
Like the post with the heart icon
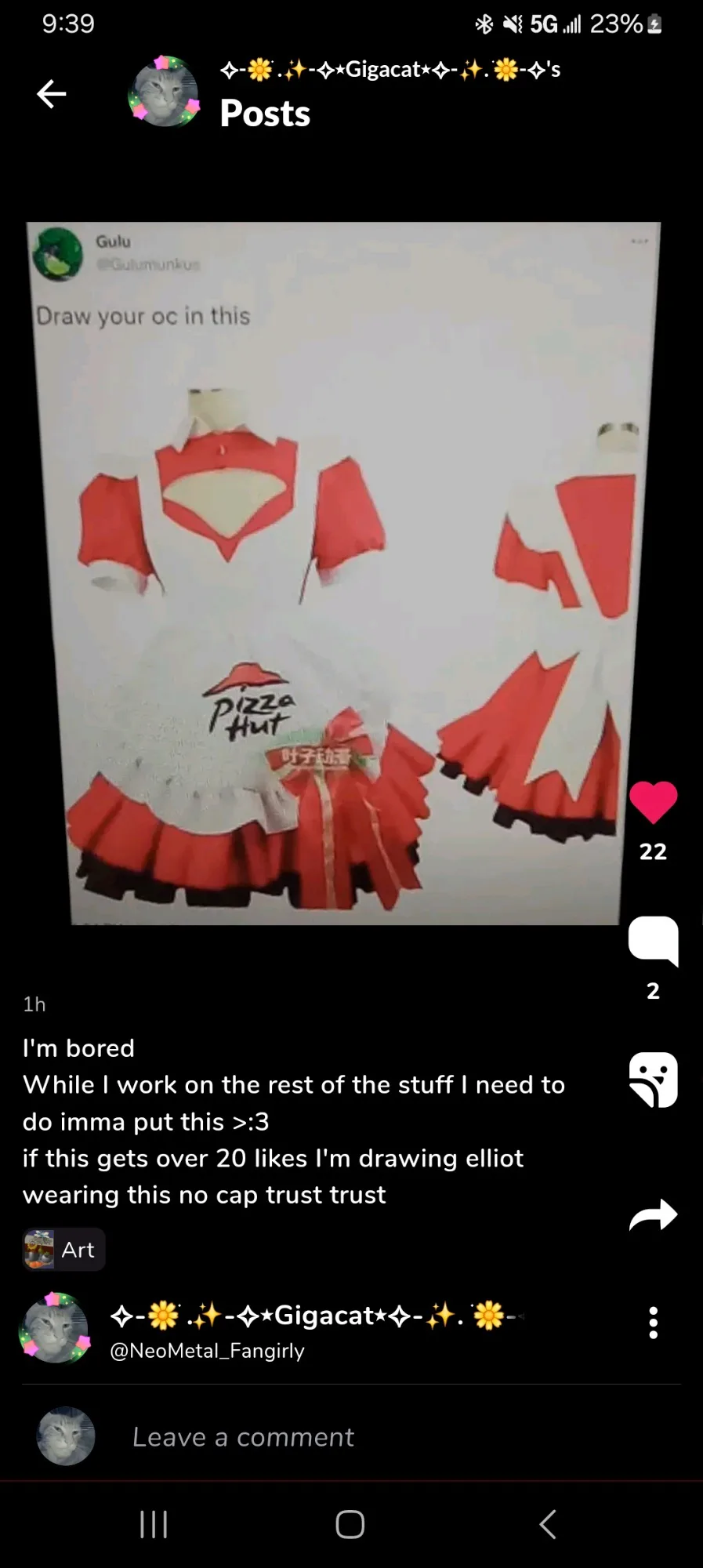click(653, 802)
